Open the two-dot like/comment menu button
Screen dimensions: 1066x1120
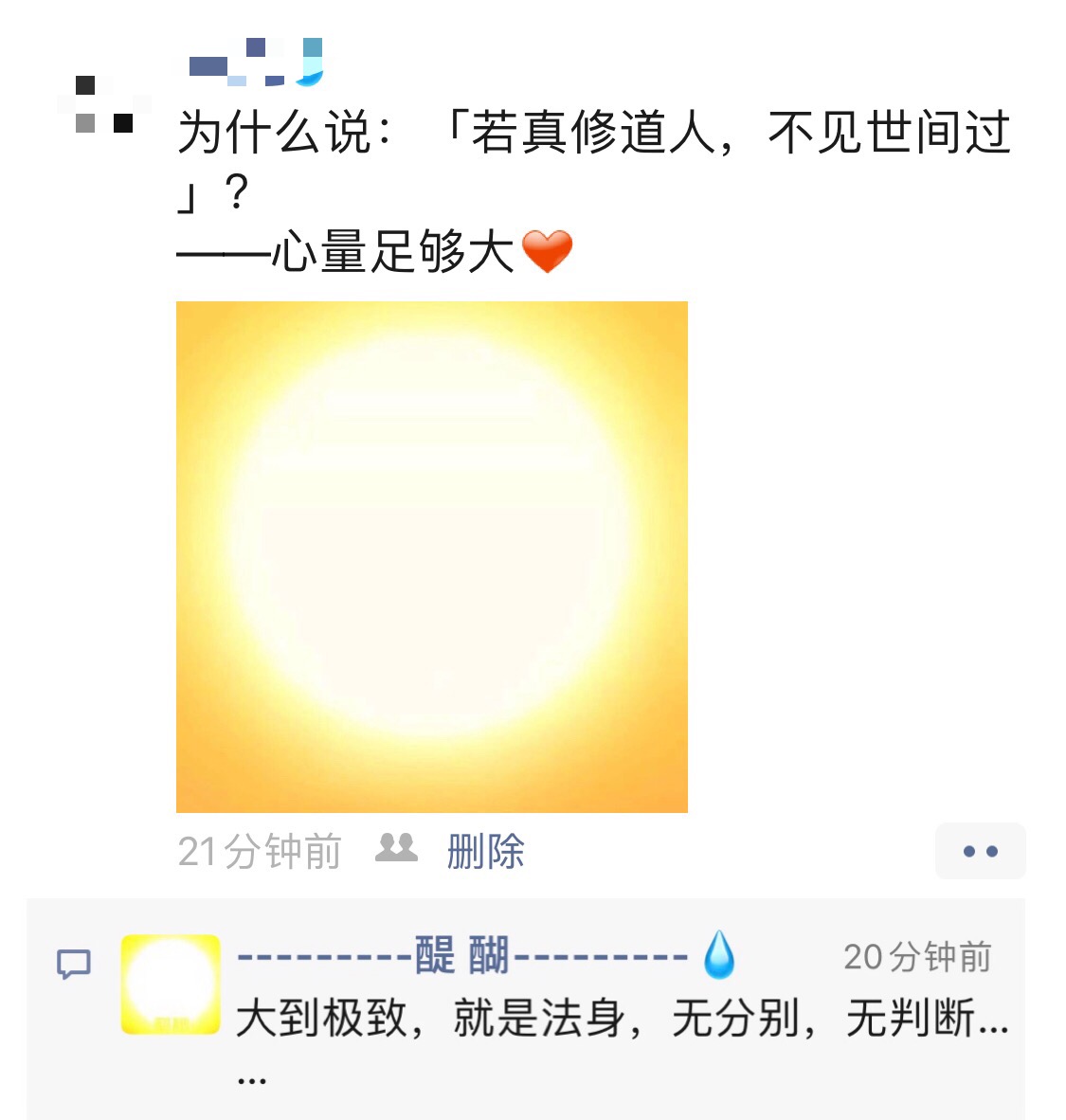[x=981, y=851]
